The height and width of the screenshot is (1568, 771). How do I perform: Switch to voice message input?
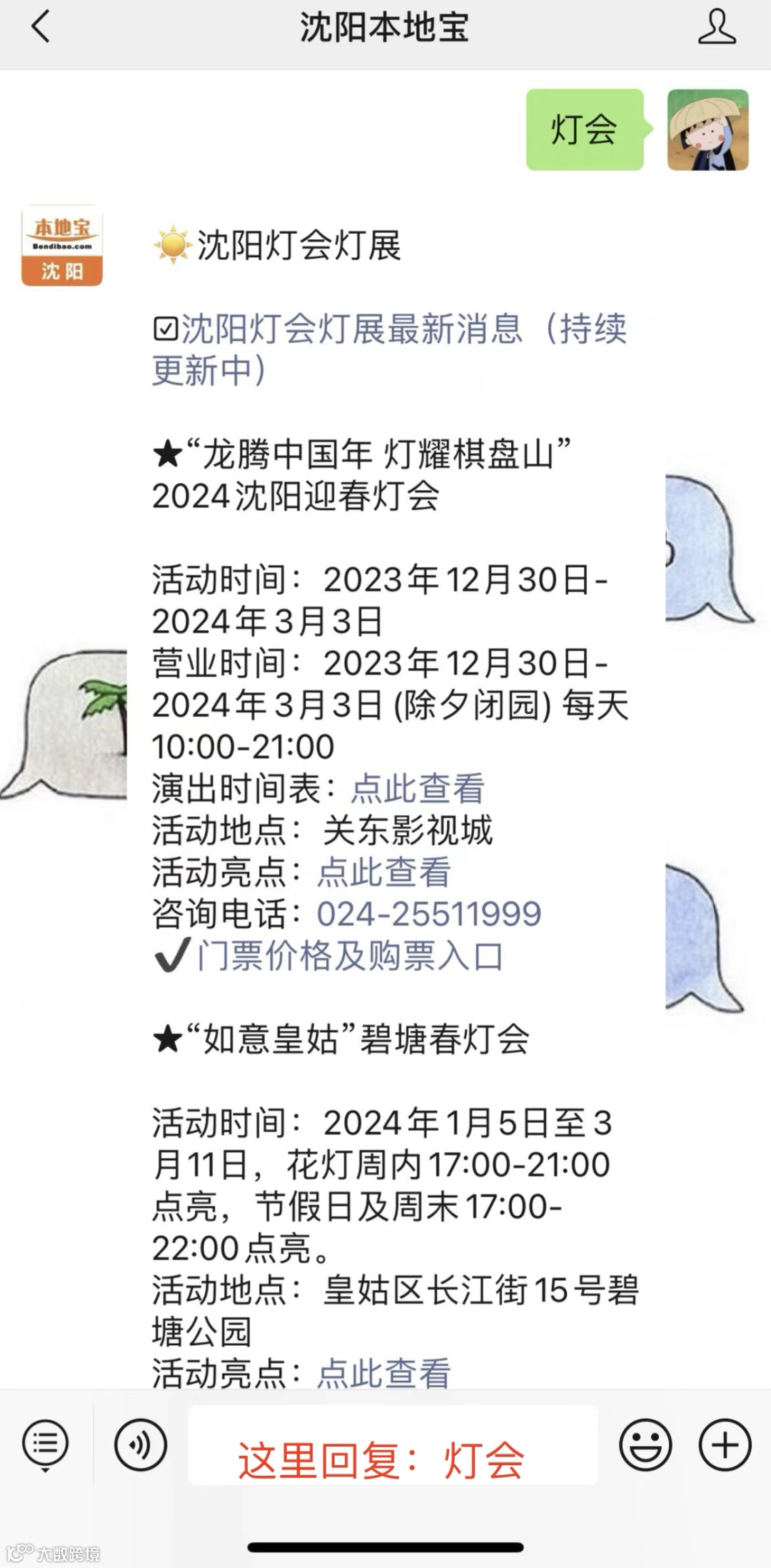(140, 1444)
